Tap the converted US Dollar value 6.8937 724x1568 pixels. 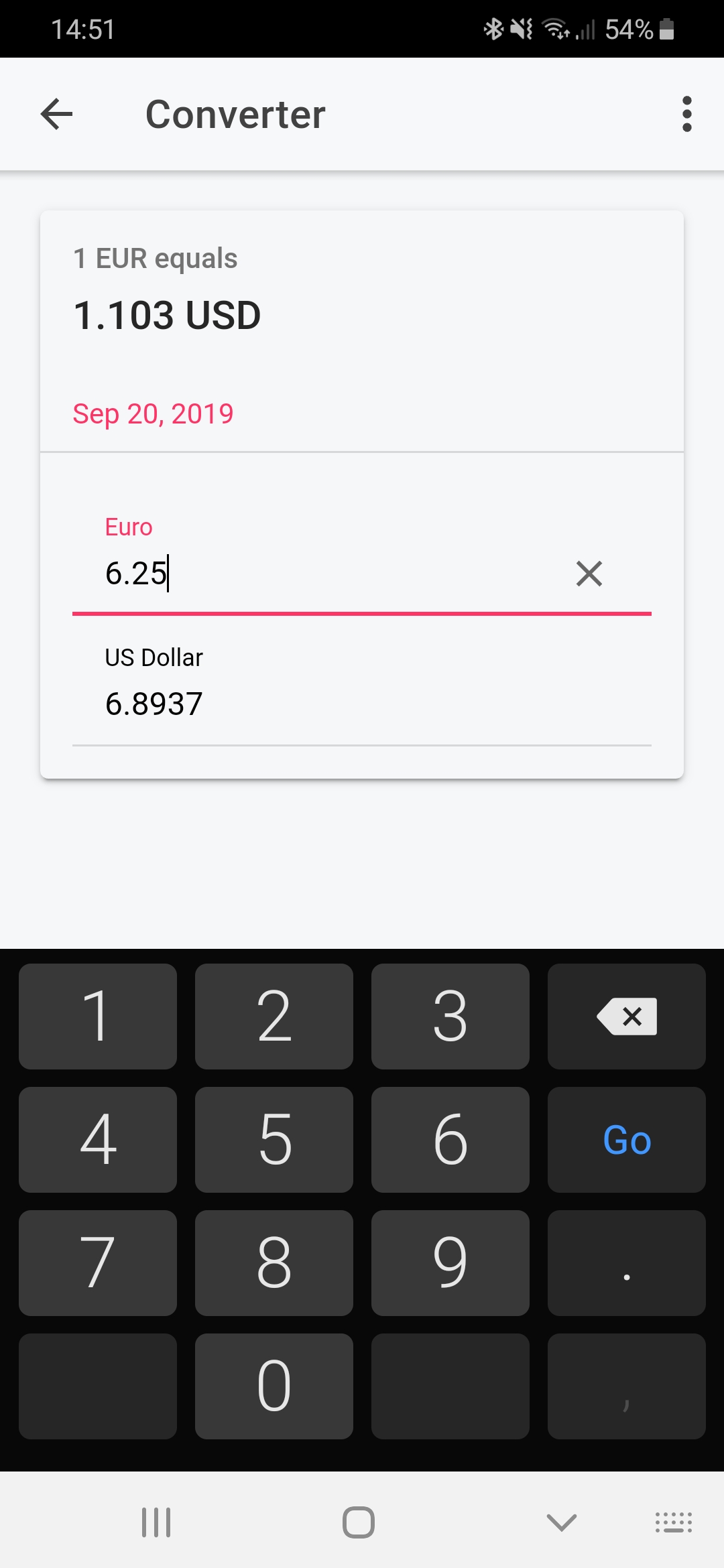(155, 704)
